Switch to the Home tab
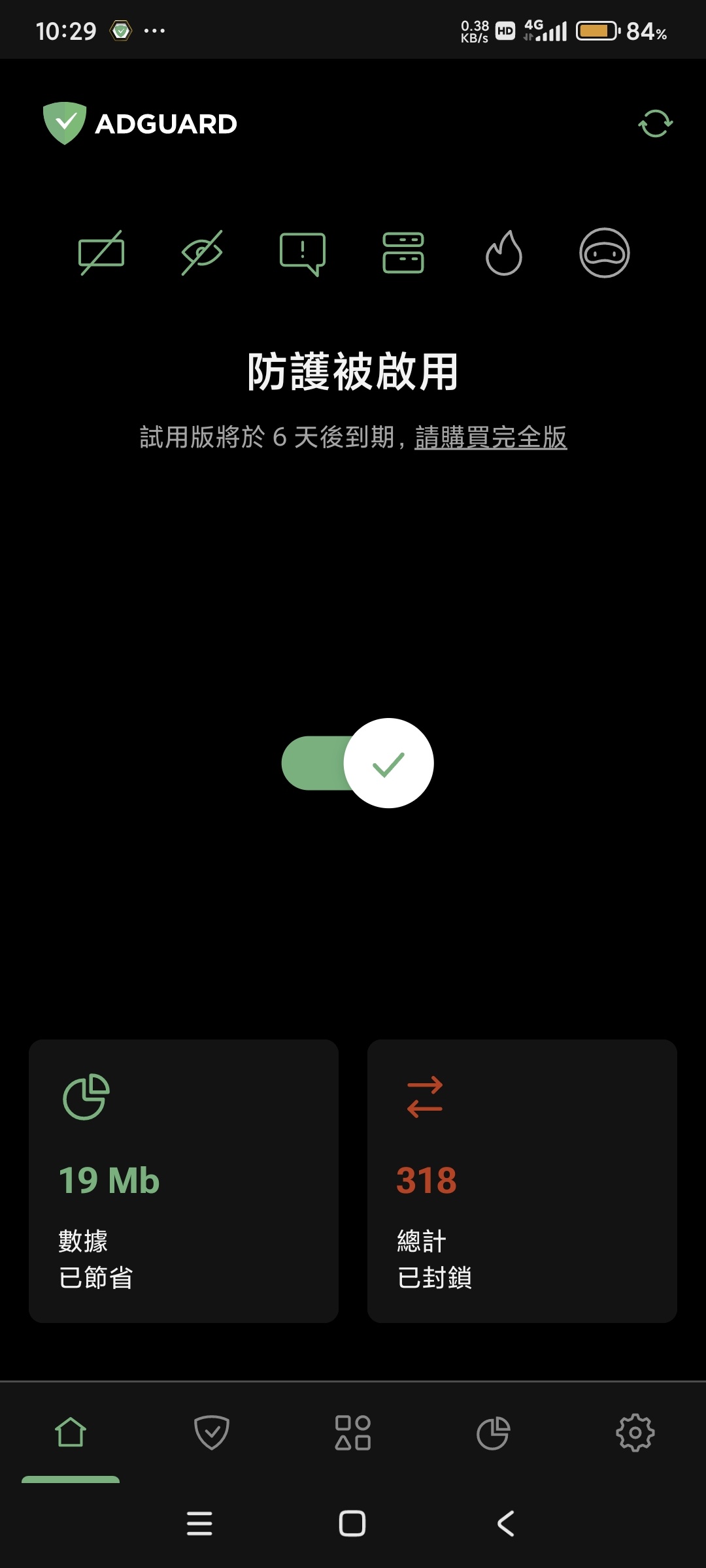This screenshot has height=1568, width=706. [x=71, y=1433]
